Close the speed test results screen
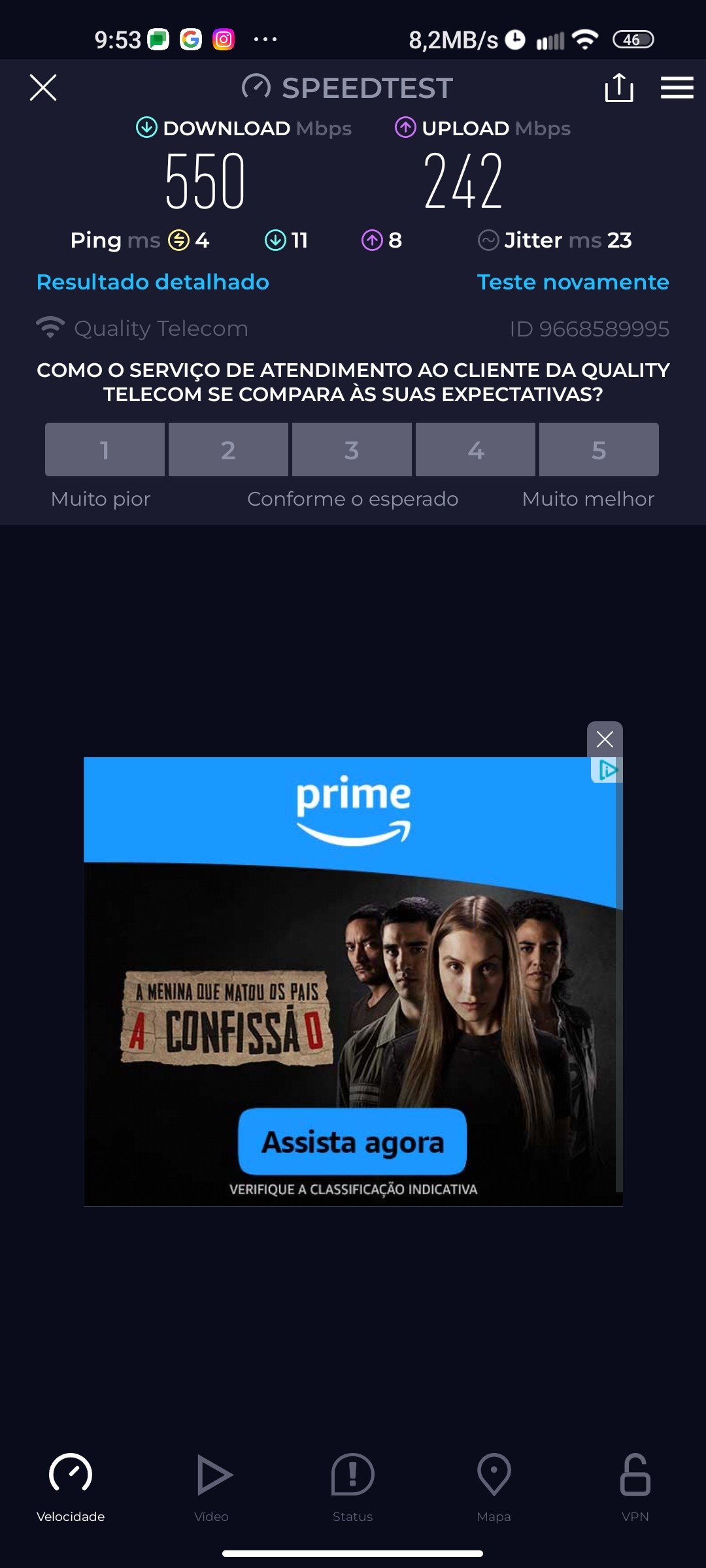706x1568 pixels. [43, 88]
